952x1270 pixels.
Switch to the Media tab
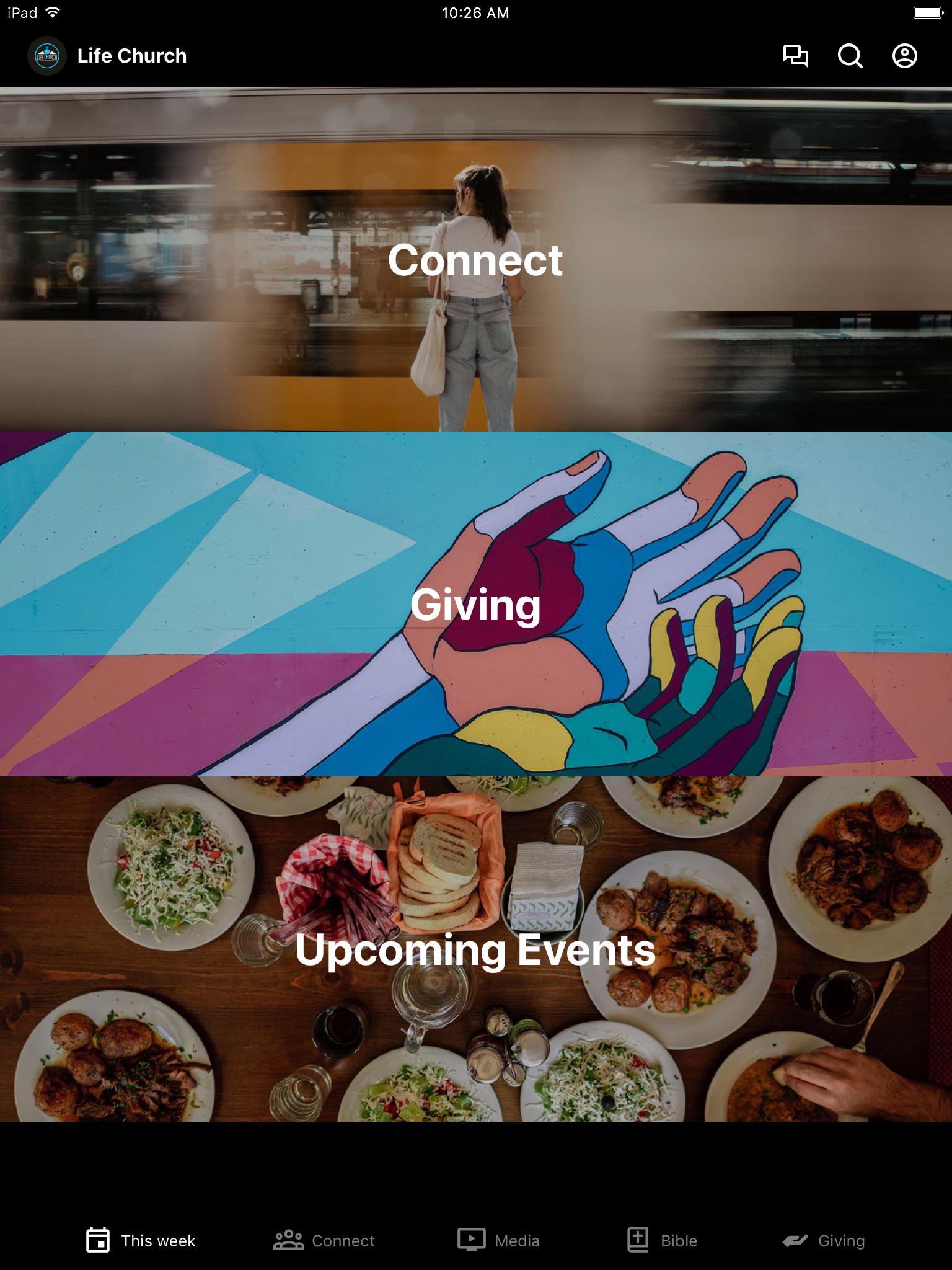coord(498,1240)
